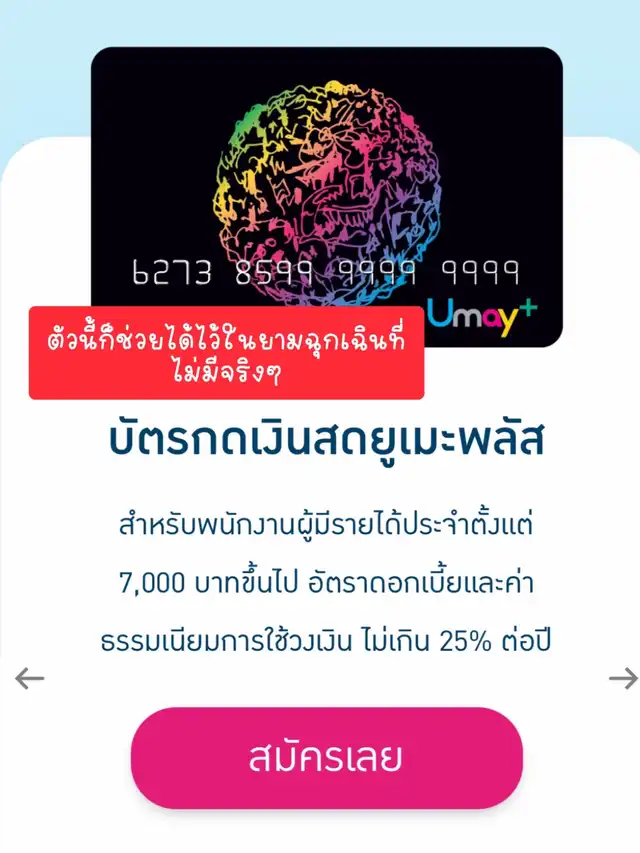Go to the previous card with left arrow
This screenshot has height=853, width=640.
pyautogui.click(x=30, y=679)
